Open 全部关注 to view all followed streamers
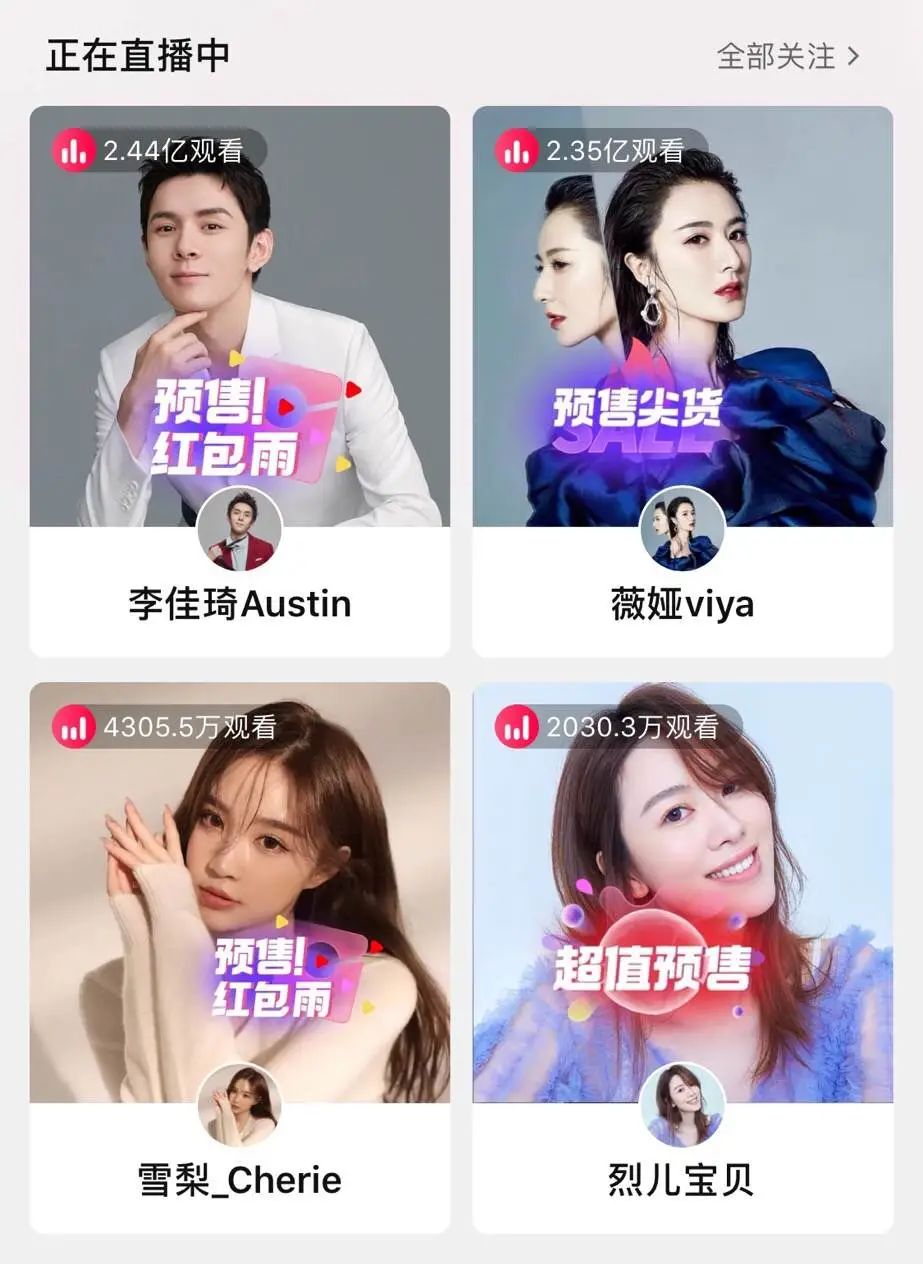Screen dimensions: 923x1264 coord(776,57)
